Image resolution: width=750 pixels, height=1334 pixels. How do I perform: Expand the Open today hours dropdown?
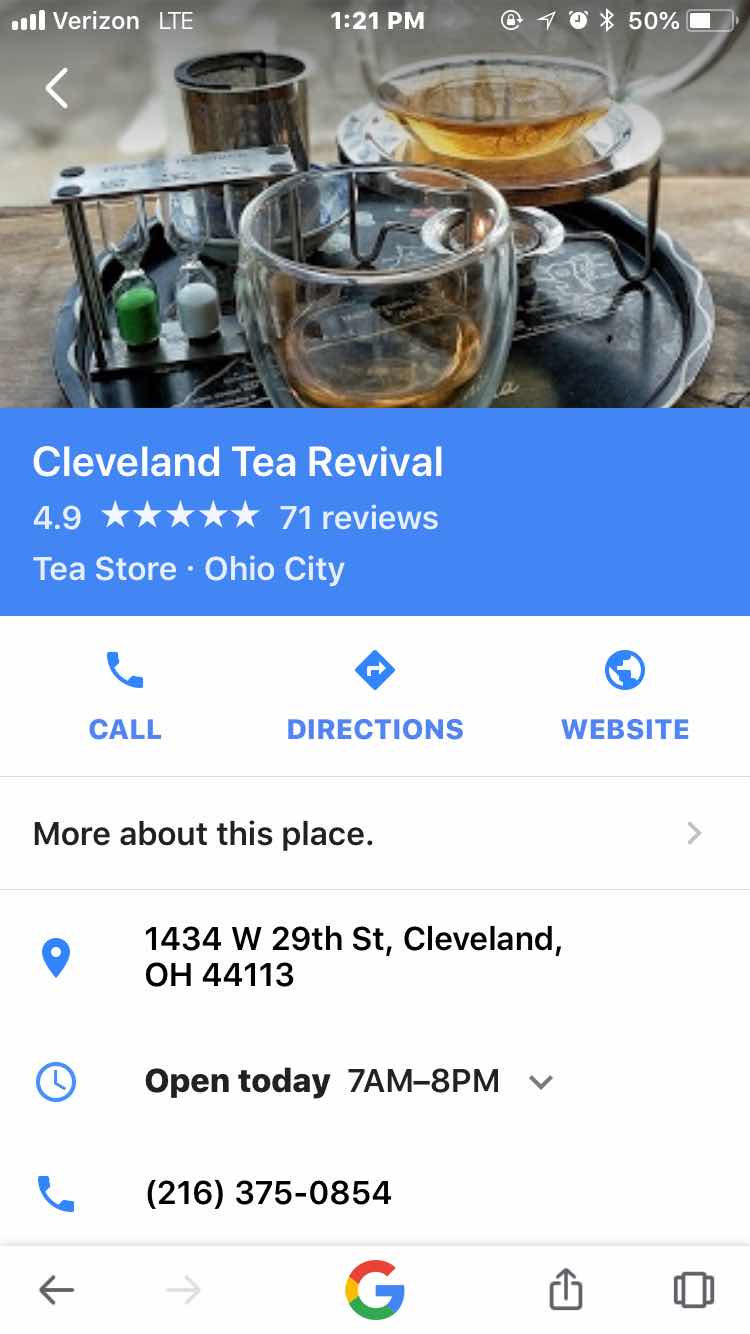point(541,1081)
